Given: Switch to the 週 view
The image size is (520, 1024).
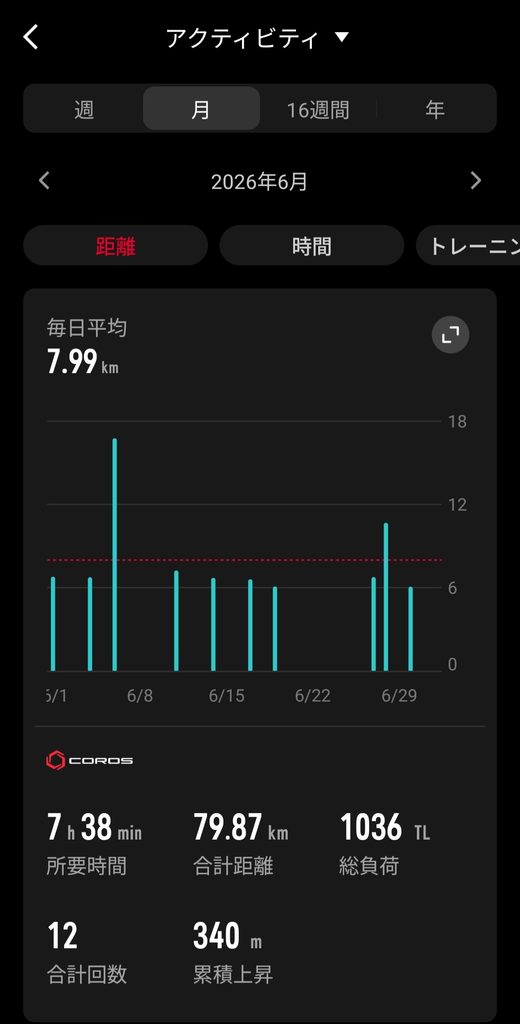Looking at the screenshot, I should tap(84, 108).
